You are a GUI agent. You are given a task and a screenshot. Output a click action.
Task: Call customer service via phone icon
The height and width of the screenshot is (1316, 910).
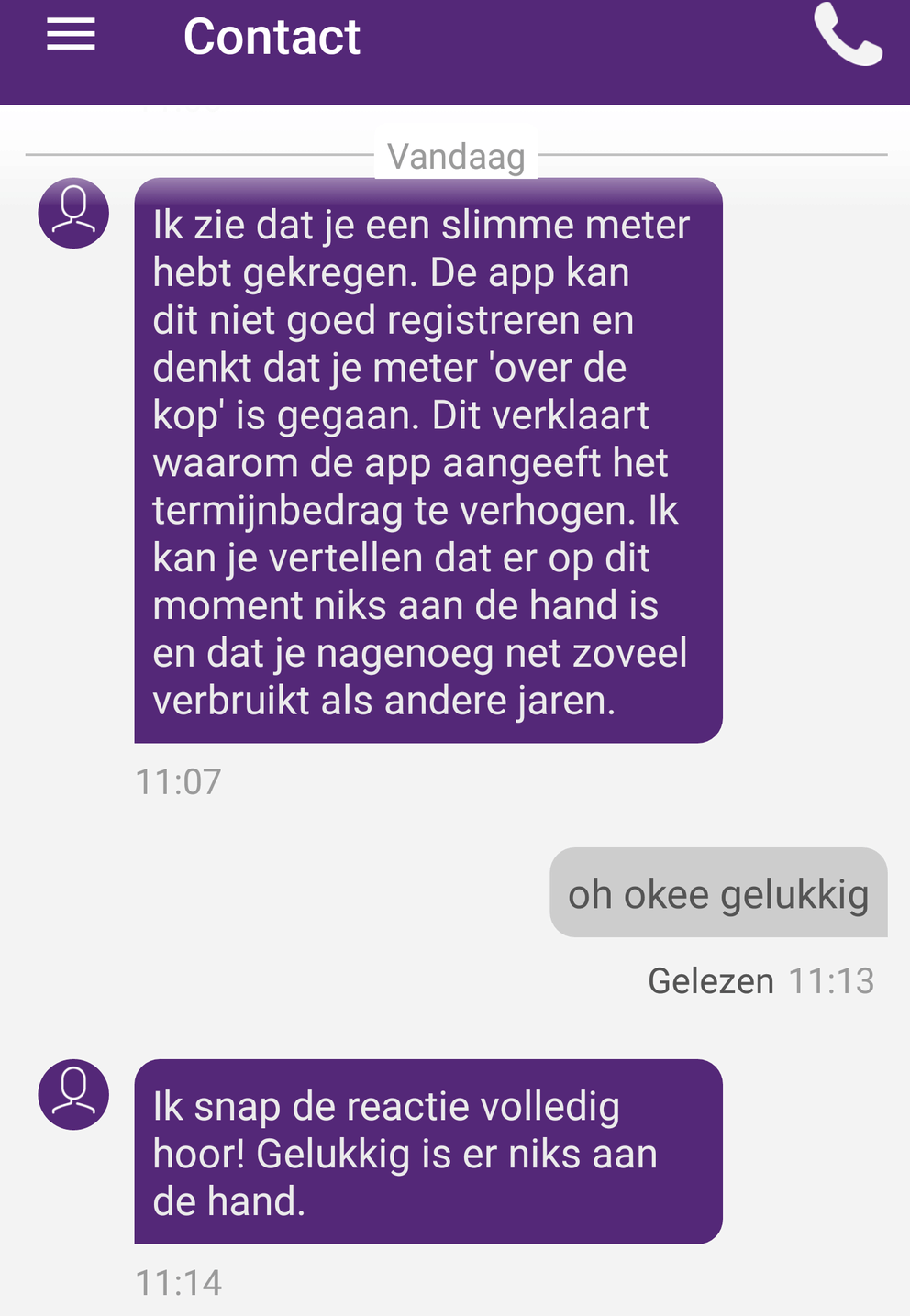(848, 35)
